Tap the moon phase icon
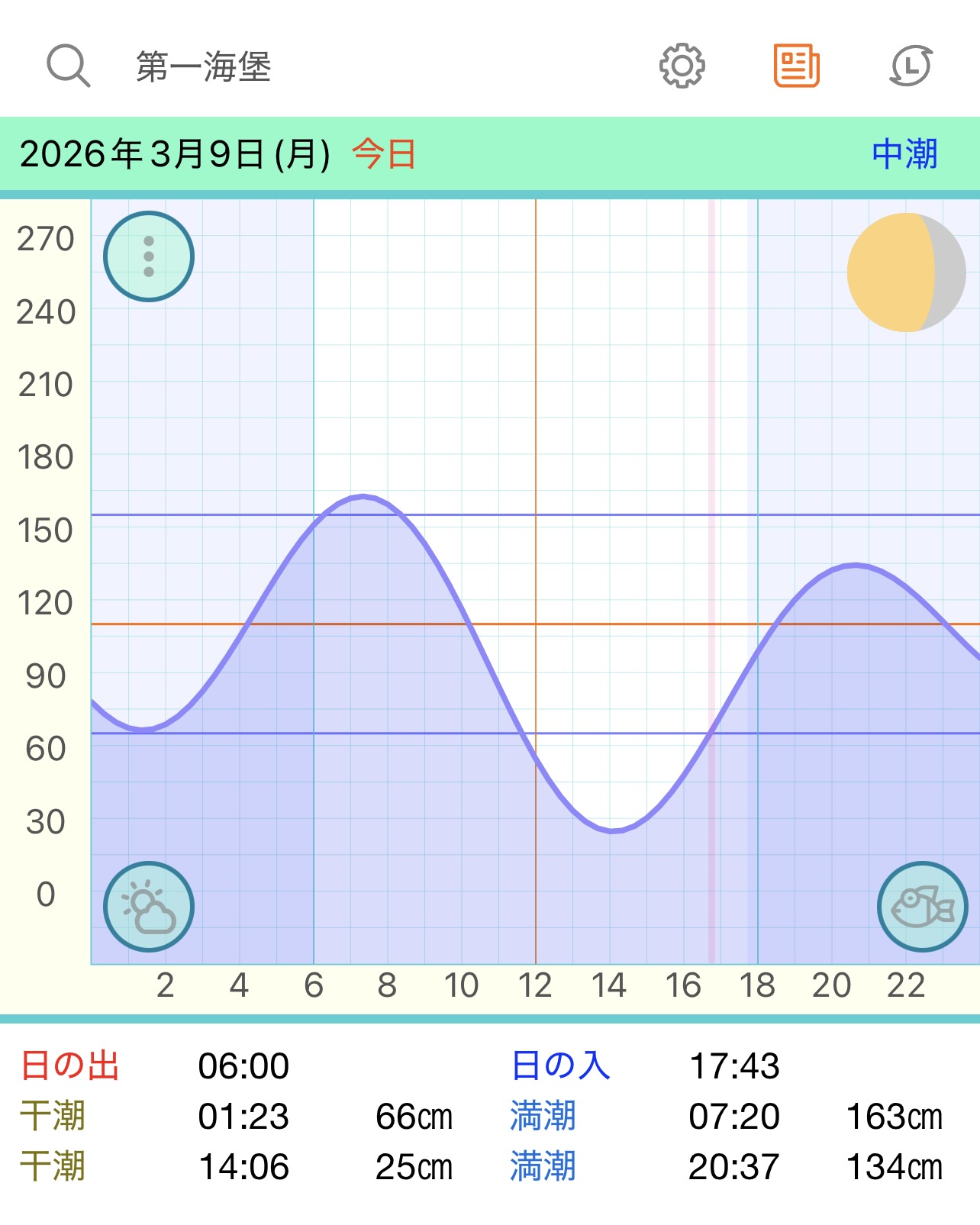This screenshot has height=1225, width=980. [x=906, y=272]
